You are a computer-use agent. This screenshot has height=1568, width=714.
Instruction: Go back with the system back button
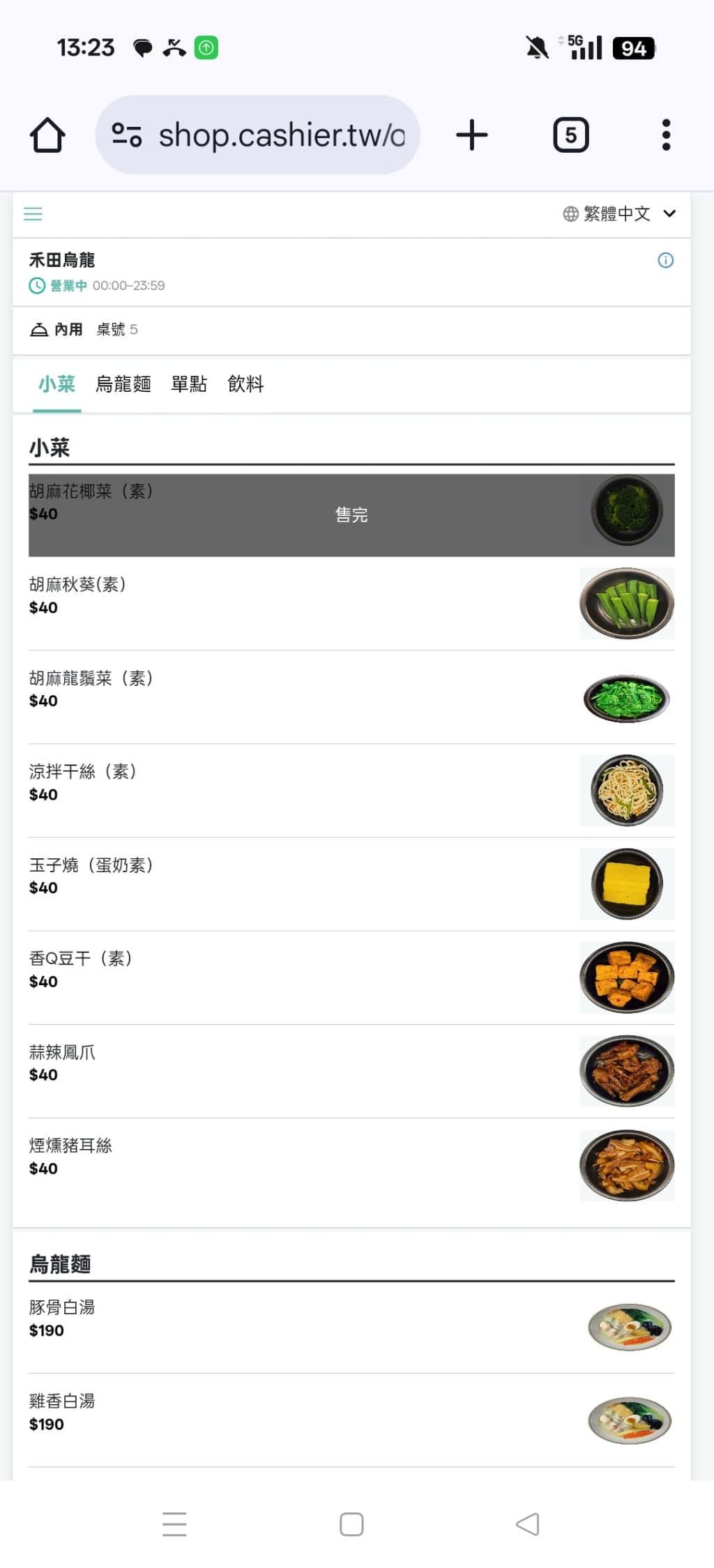tap(528, 1523)
